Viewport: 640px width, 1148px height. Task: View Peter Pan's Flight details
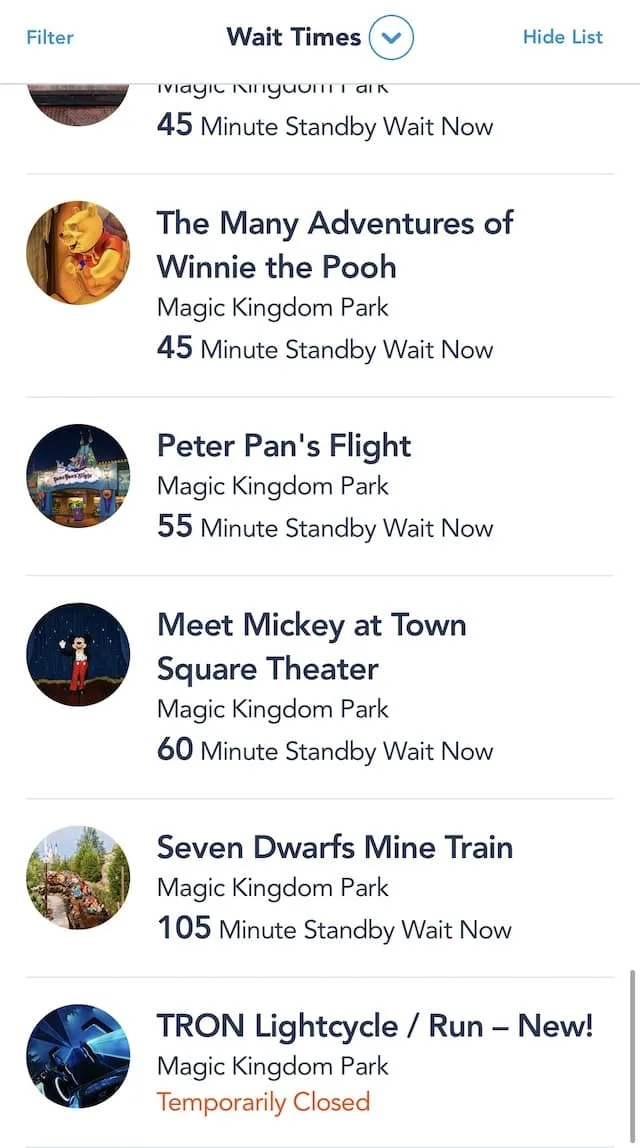pos(320,487)
